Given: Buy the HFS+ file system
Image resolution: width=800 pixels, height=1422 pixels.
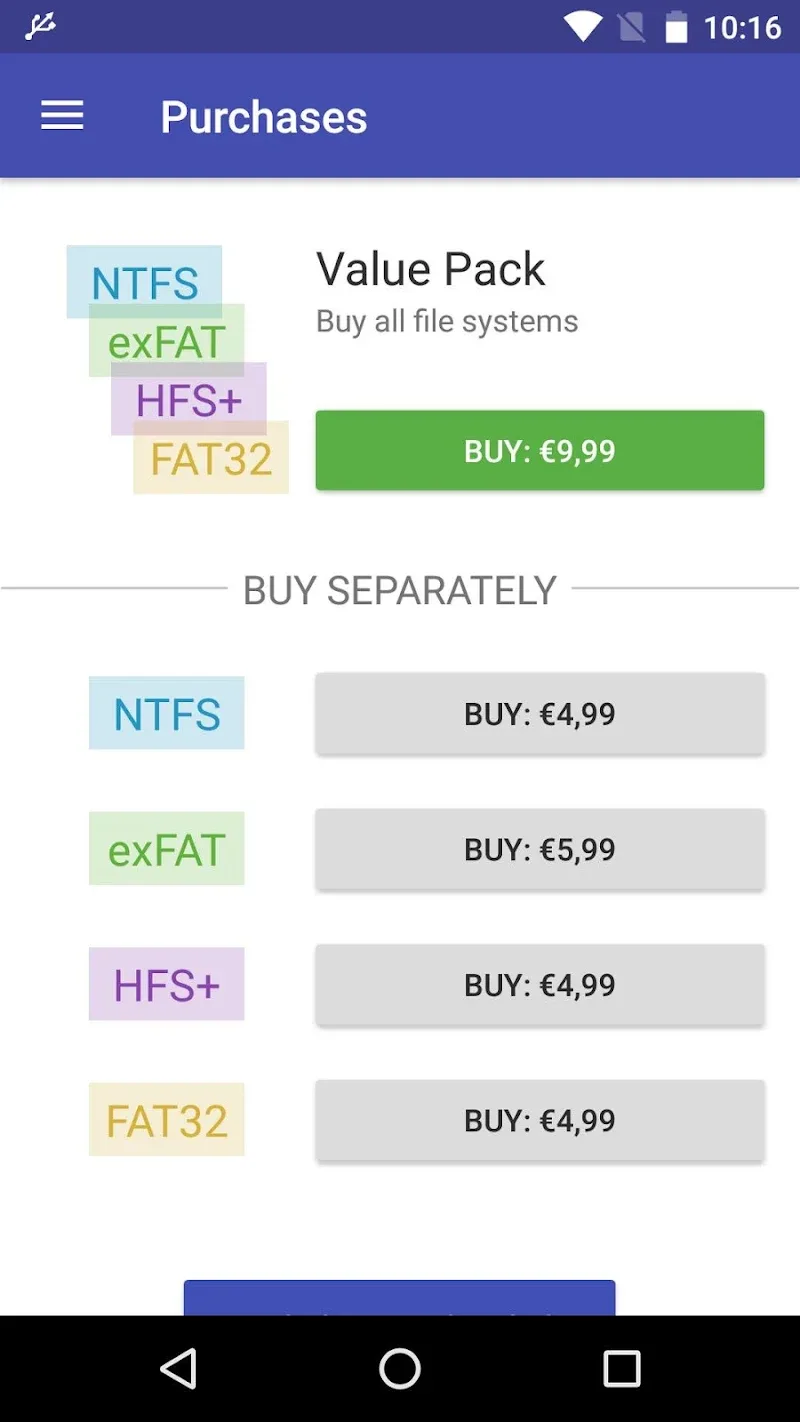Looking at the screenshot, I should (x=540, y=985).
